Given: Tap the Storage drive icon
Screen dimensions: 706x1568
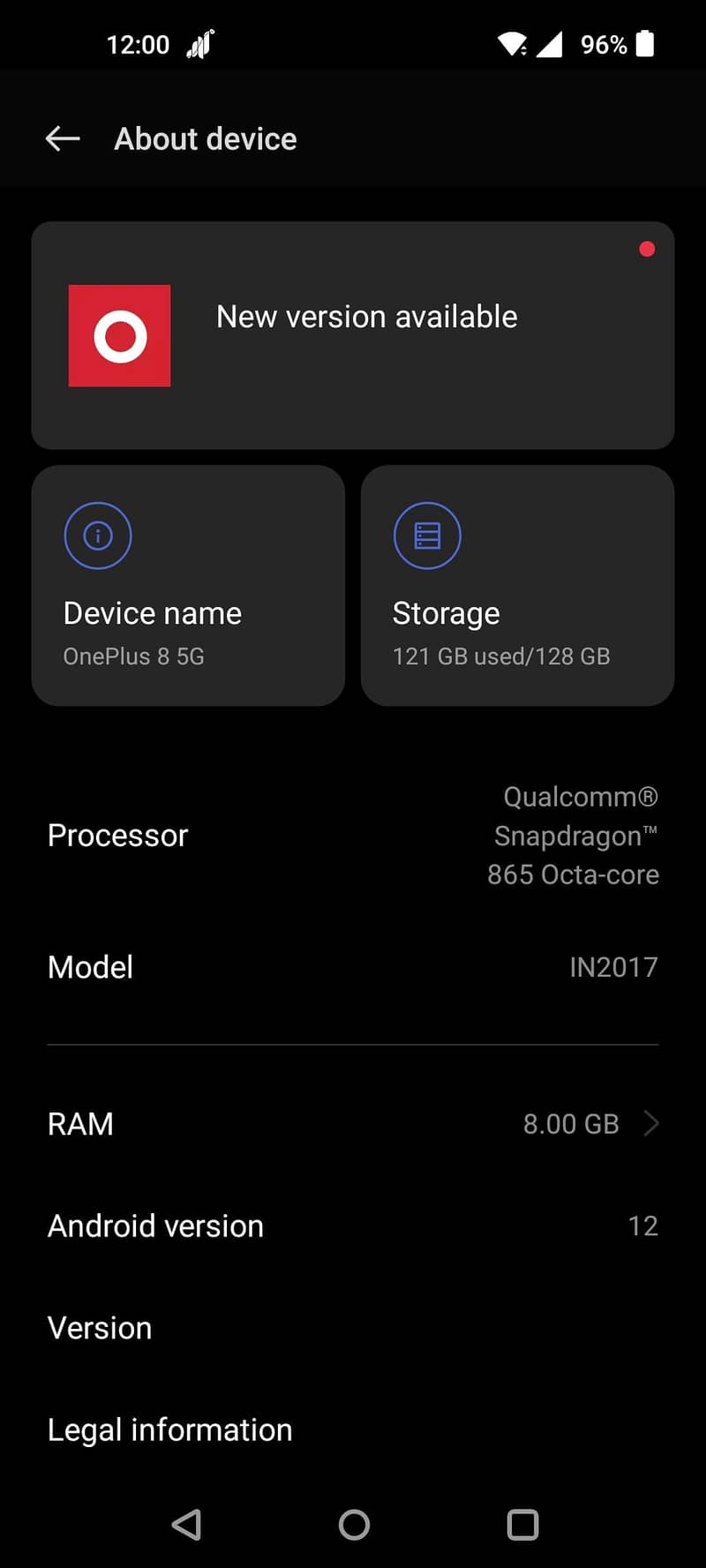Looking at the screenshot, I should tap(427, 535).
